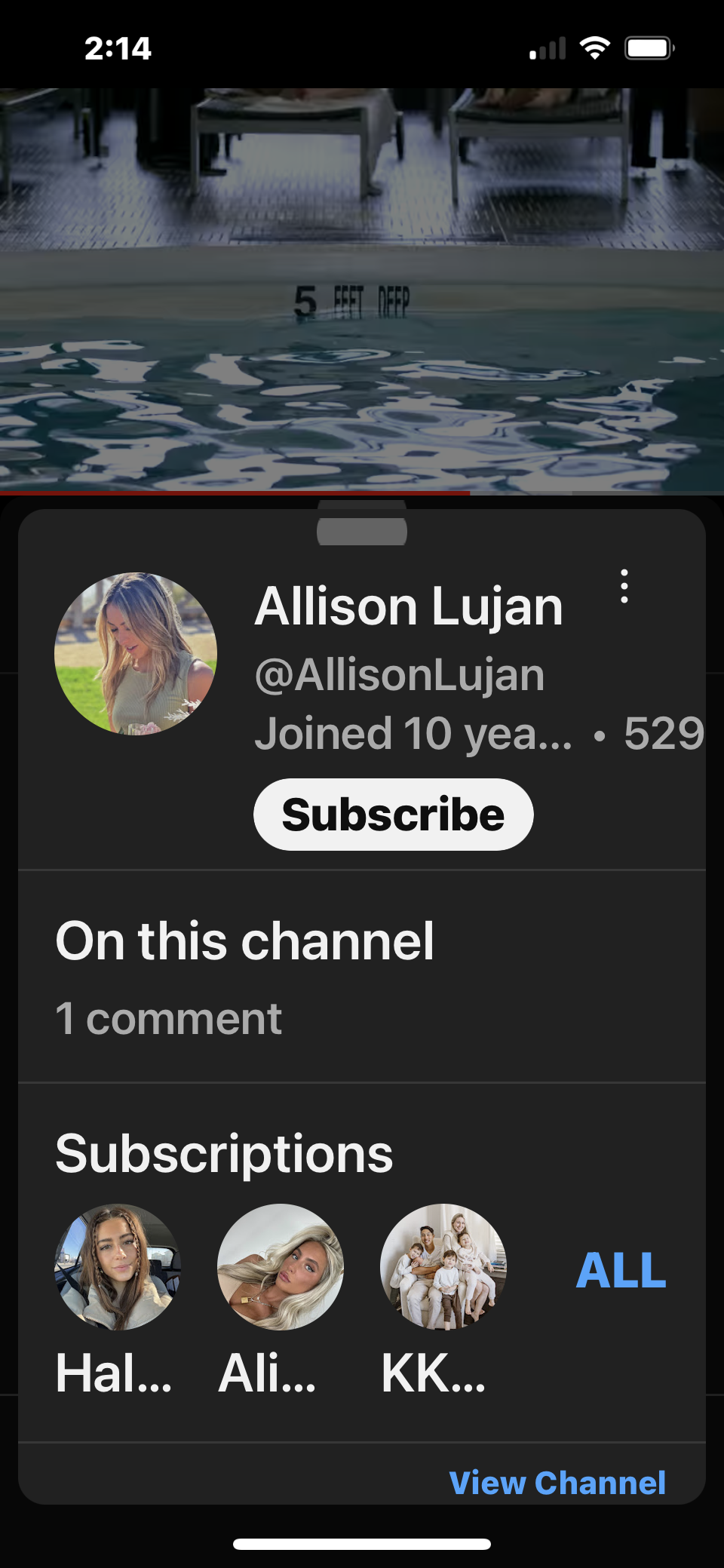Screen dimensions: 724x1568
Task: Open the Ali... subscription channel
Action: (x=281, y=1267)
